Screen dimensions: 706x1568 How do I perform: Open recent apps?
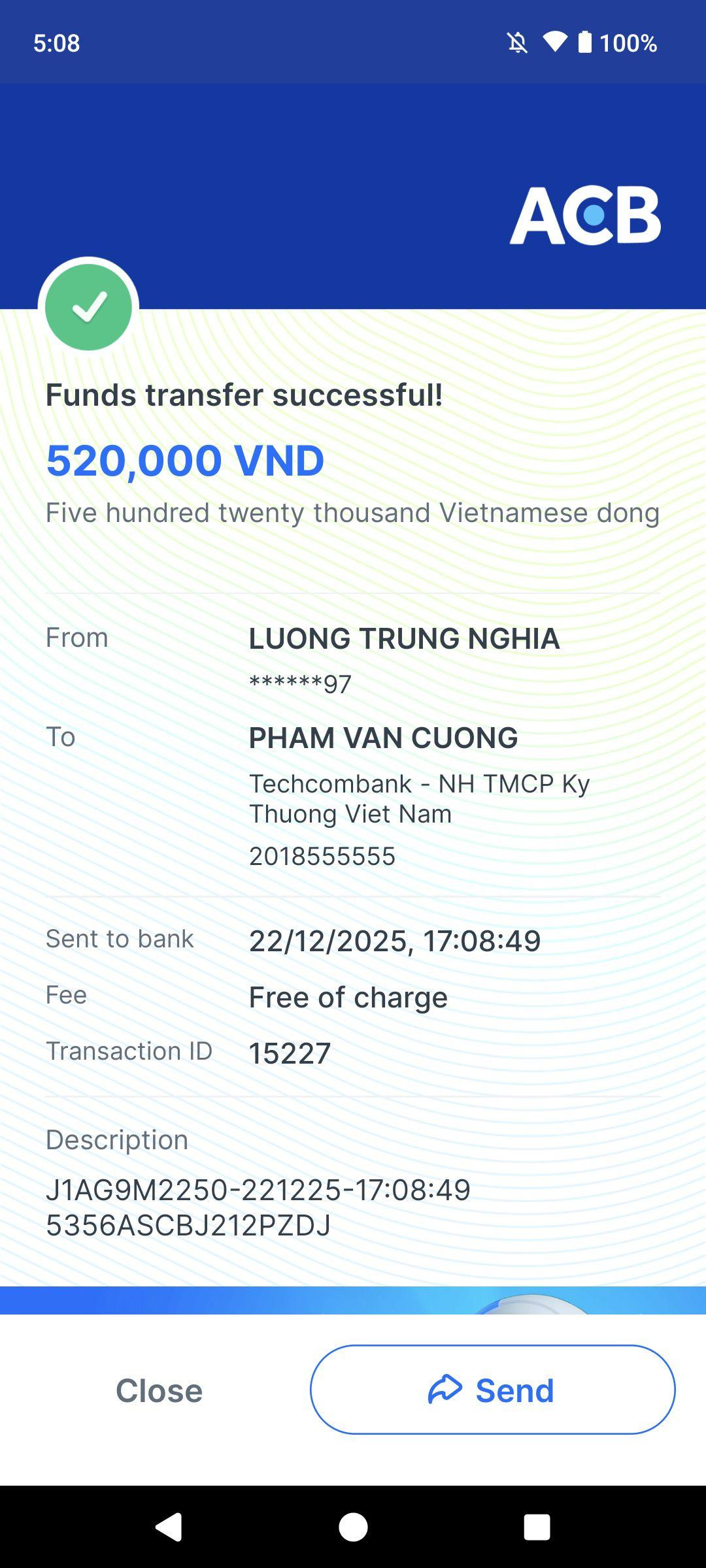[537, 1527]
